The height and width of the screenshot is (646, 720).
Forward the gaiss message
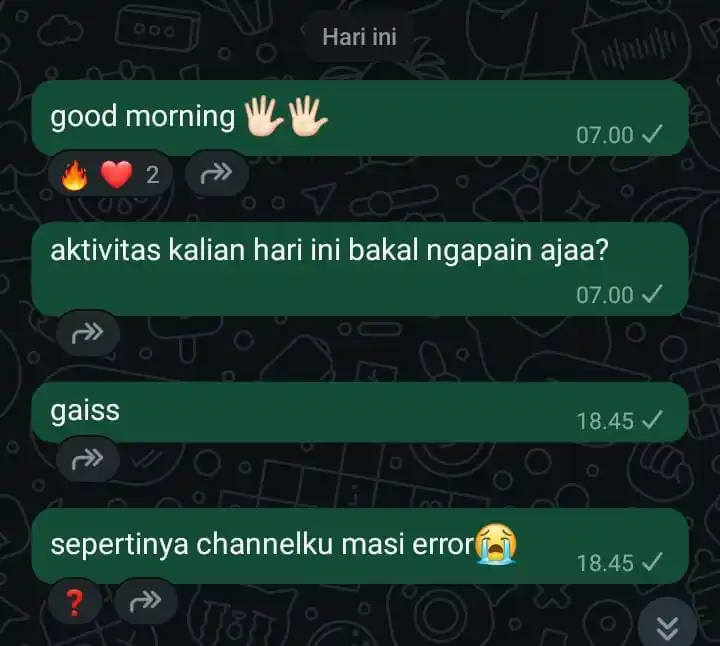click(x=88, y=460)
